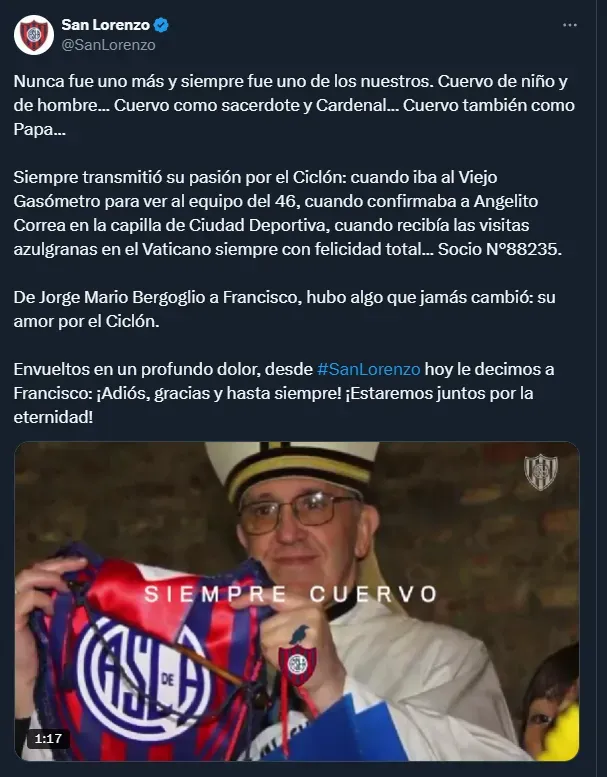
Task: Play the Siempre Cuervo video
Action: tap(297, 600)
